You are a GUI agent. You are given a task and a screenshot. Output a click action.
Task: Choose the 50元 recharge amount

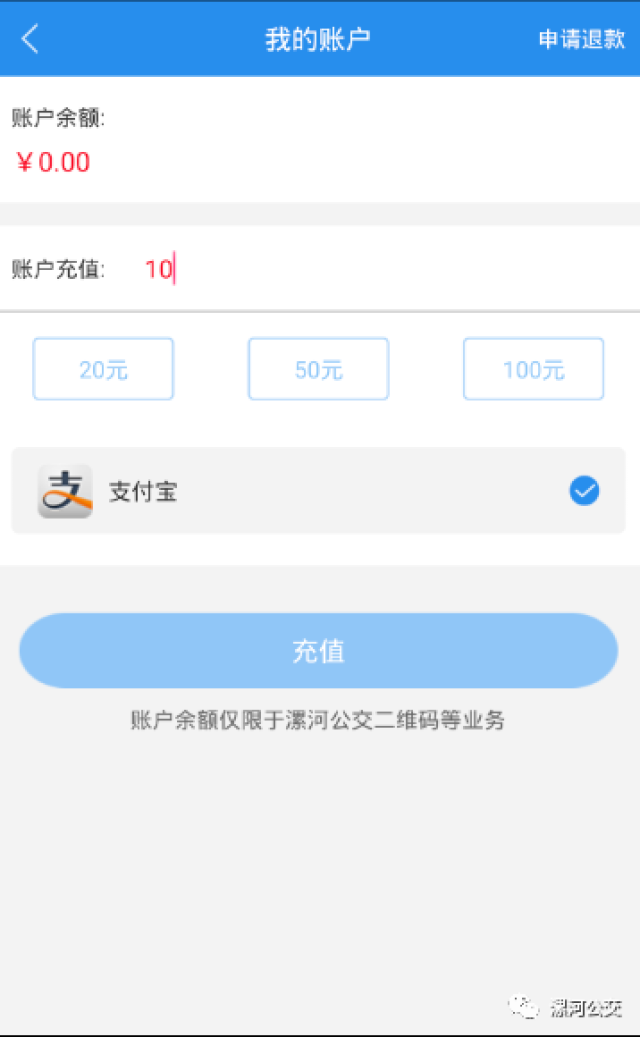(318, 369)
